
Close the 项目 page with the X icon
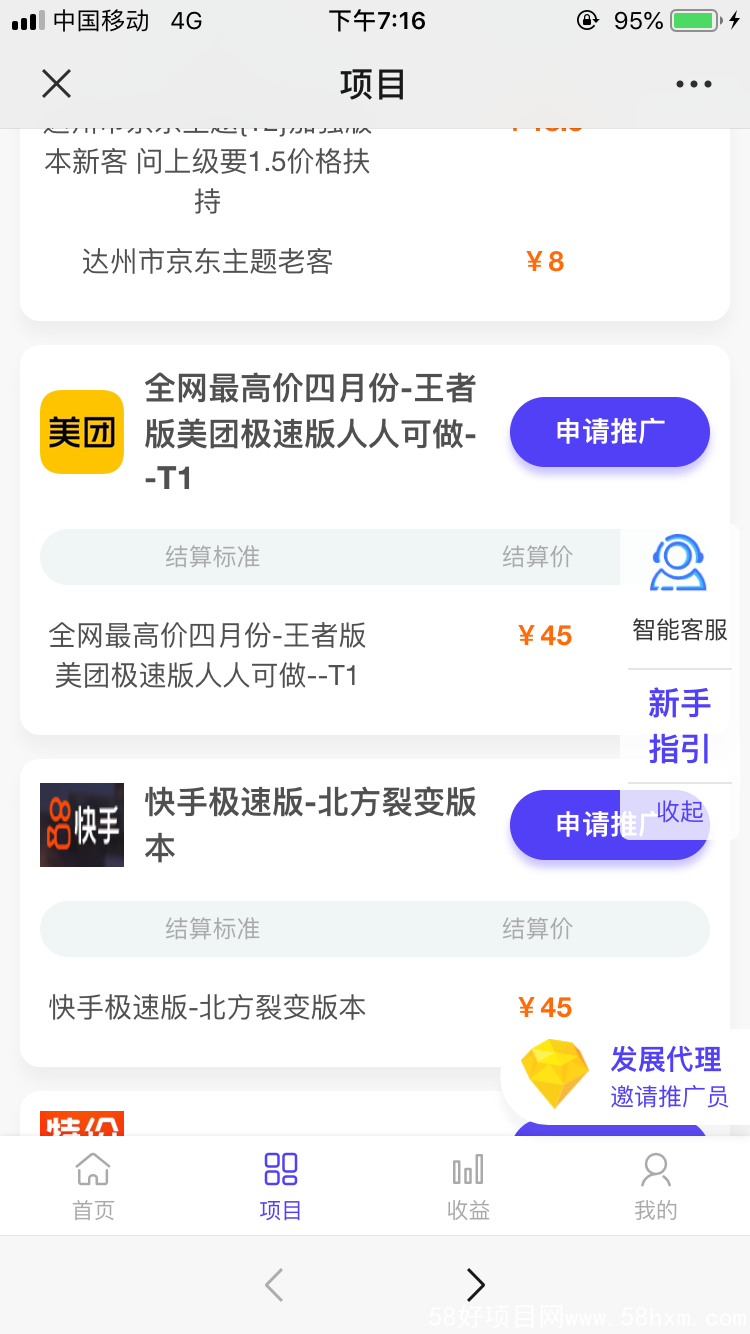pos(57,84)
